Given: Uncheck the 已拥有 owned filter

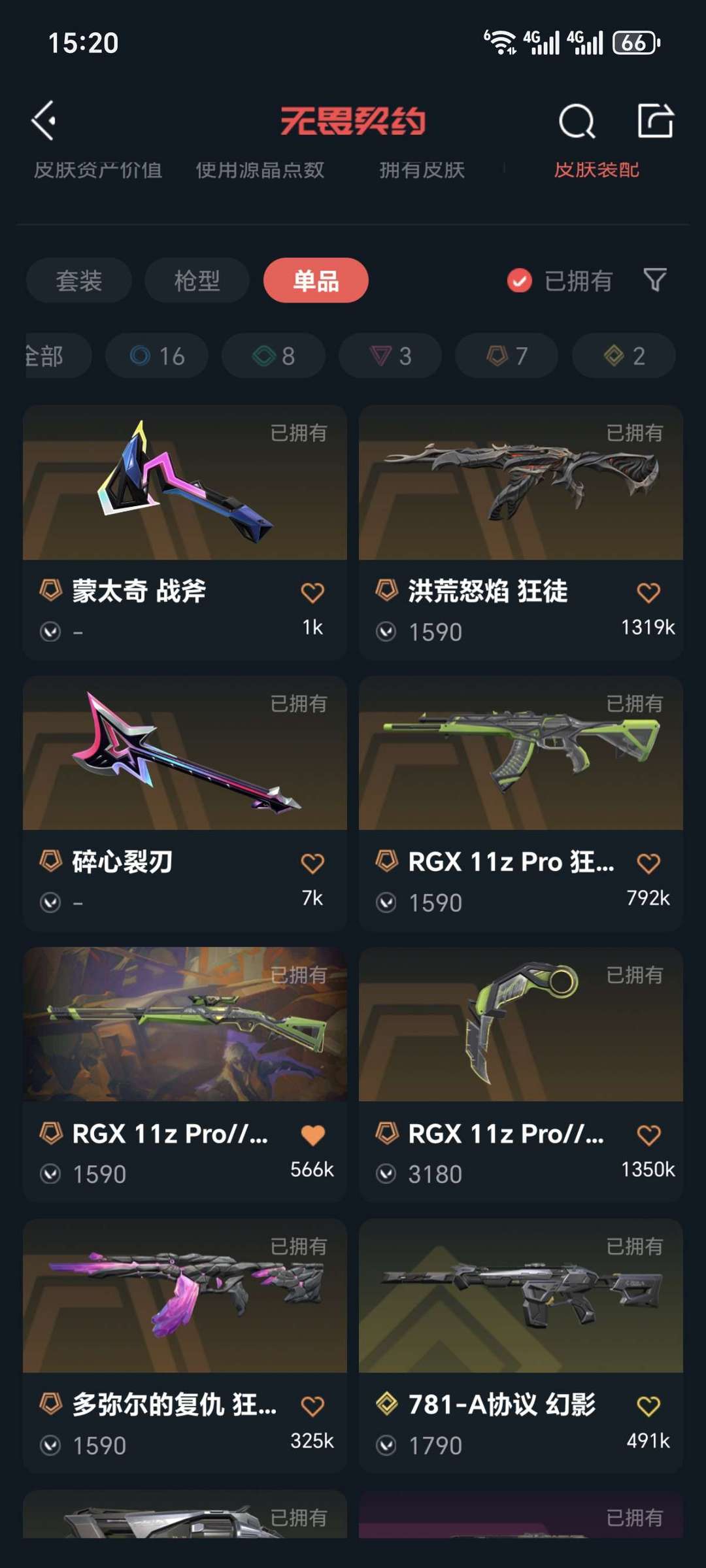Looking at the screenshot, I should [518, 280].
